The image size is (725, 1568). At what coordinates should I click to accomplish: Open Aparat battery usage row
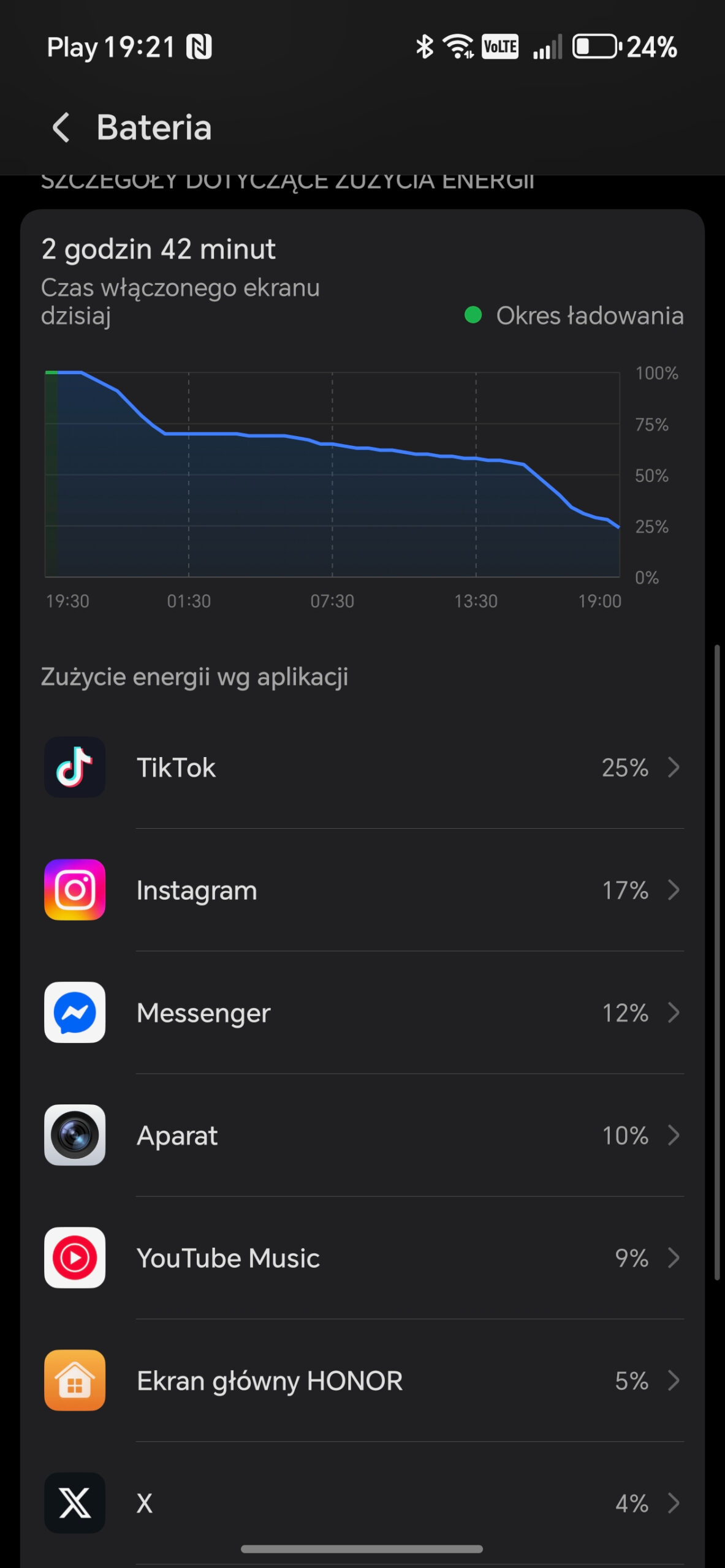point(362,1135)
